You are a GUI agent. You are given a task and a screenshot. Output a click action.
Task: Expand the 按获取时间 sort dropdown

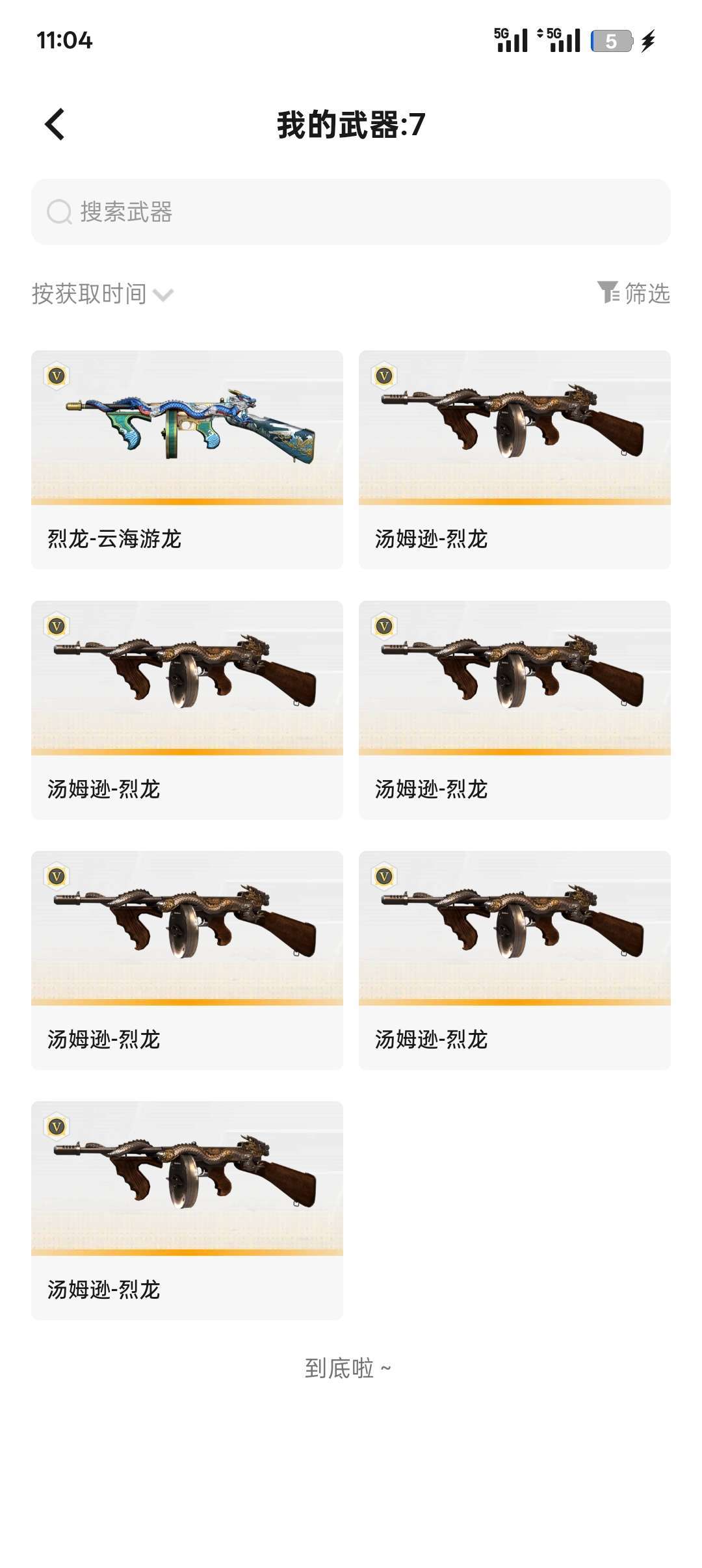click(x=103, y=294)
